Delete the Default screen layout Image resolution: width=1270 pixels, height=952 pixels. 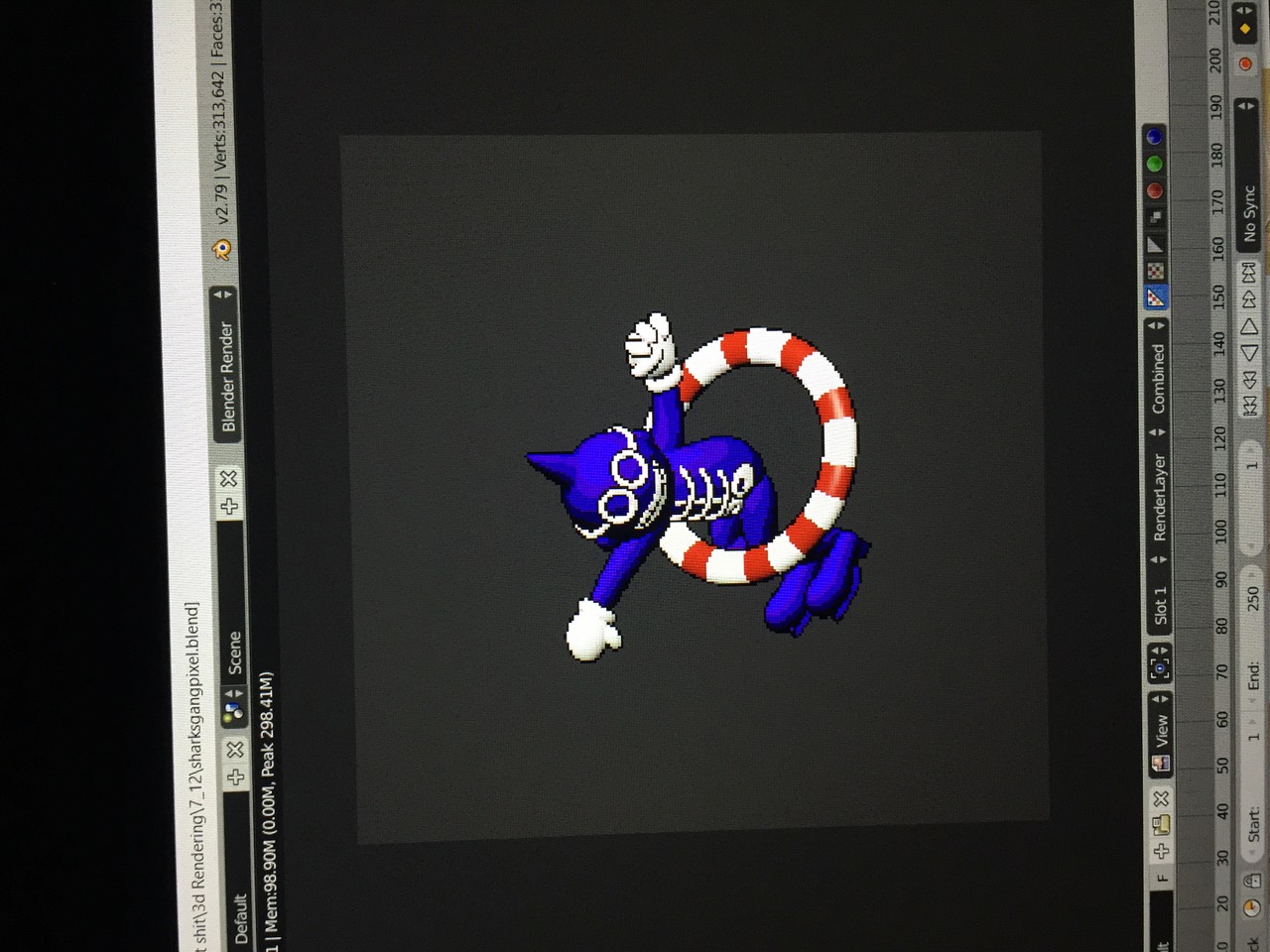pyautogui.click(x=235, y=749)
